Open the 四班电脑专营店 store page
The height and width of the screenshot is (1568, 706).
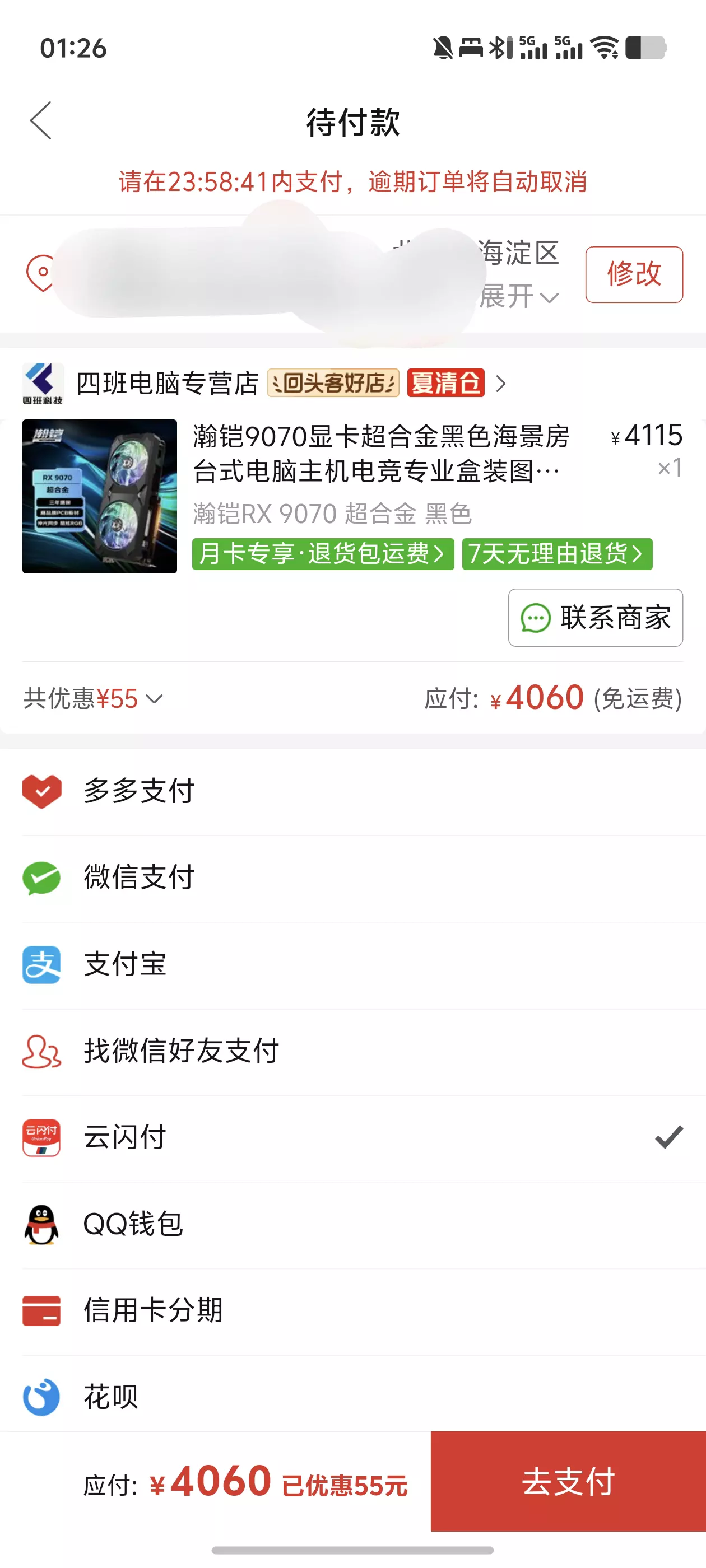167,384
